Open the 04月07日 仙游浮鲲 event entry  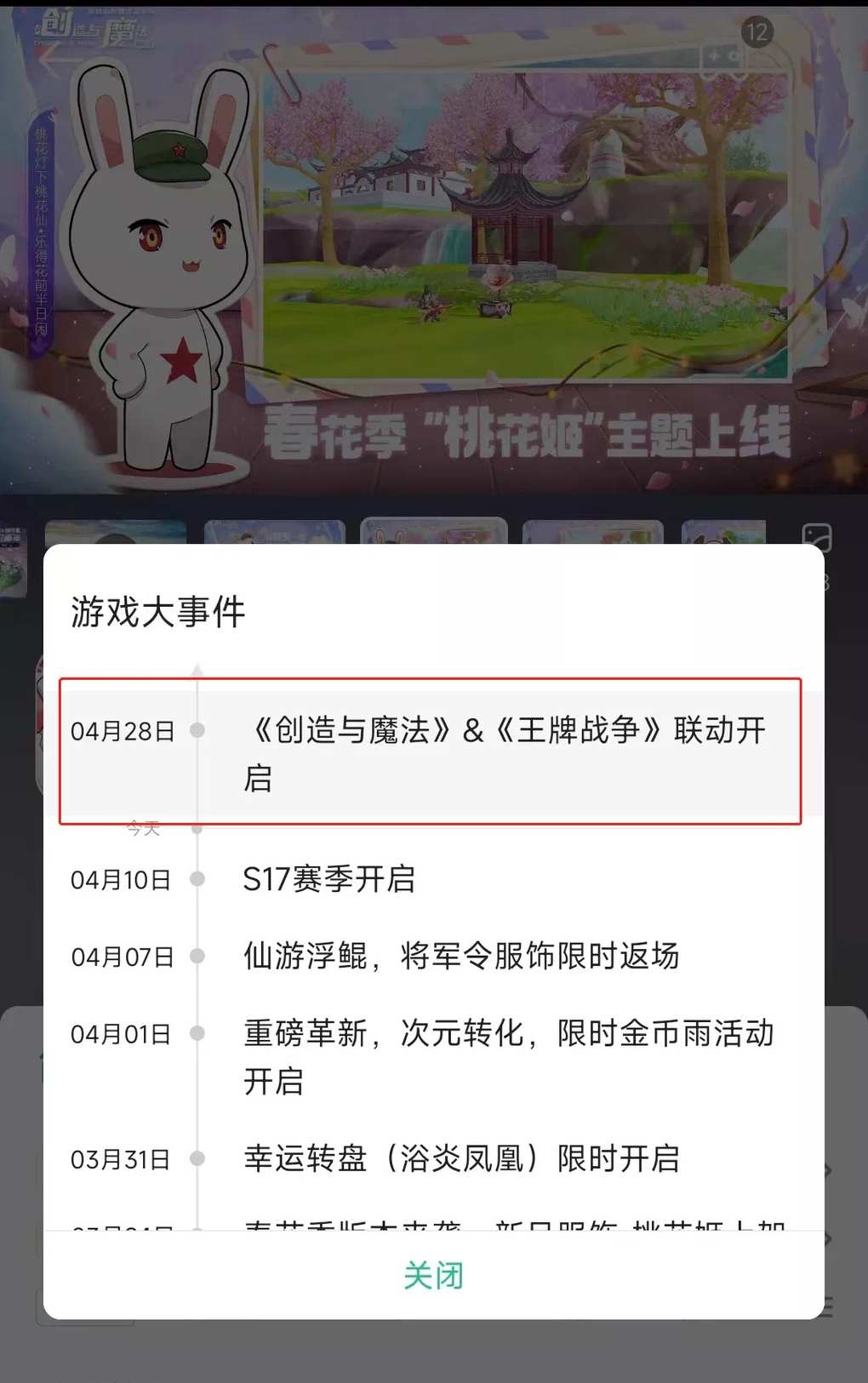[x=460, y=956]
